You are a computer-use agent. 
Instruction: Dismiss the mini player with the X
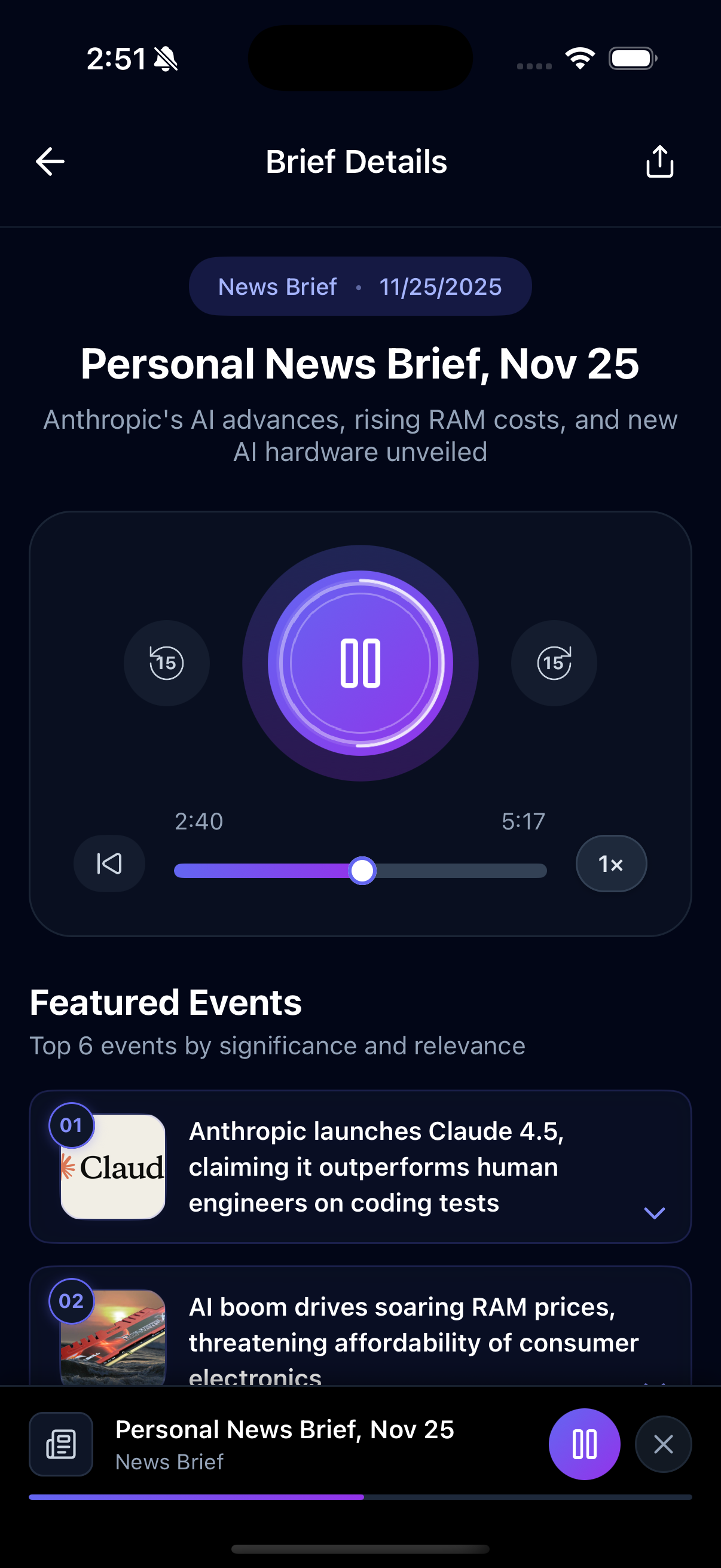coord(663,1444)
